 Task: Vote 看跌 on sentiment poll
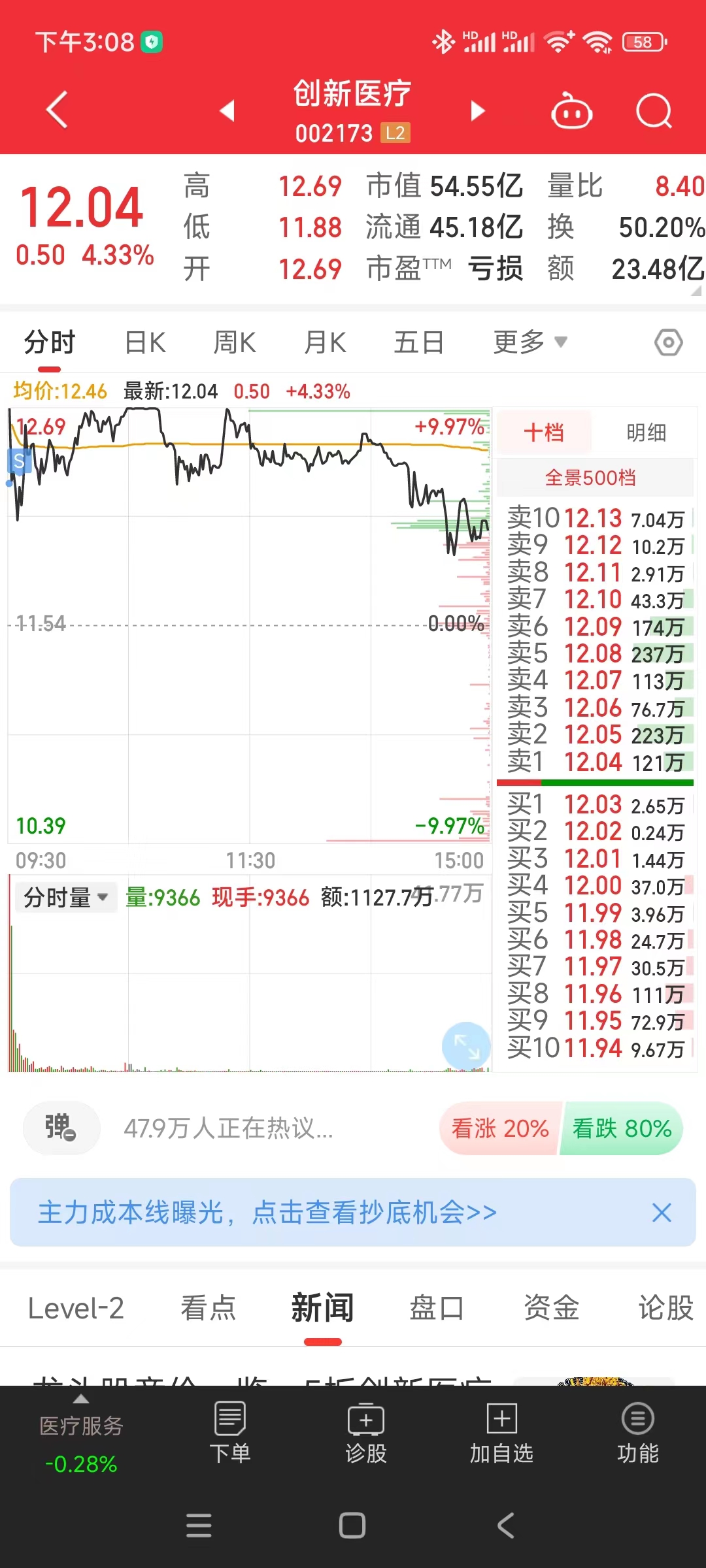pos(620,1128)
